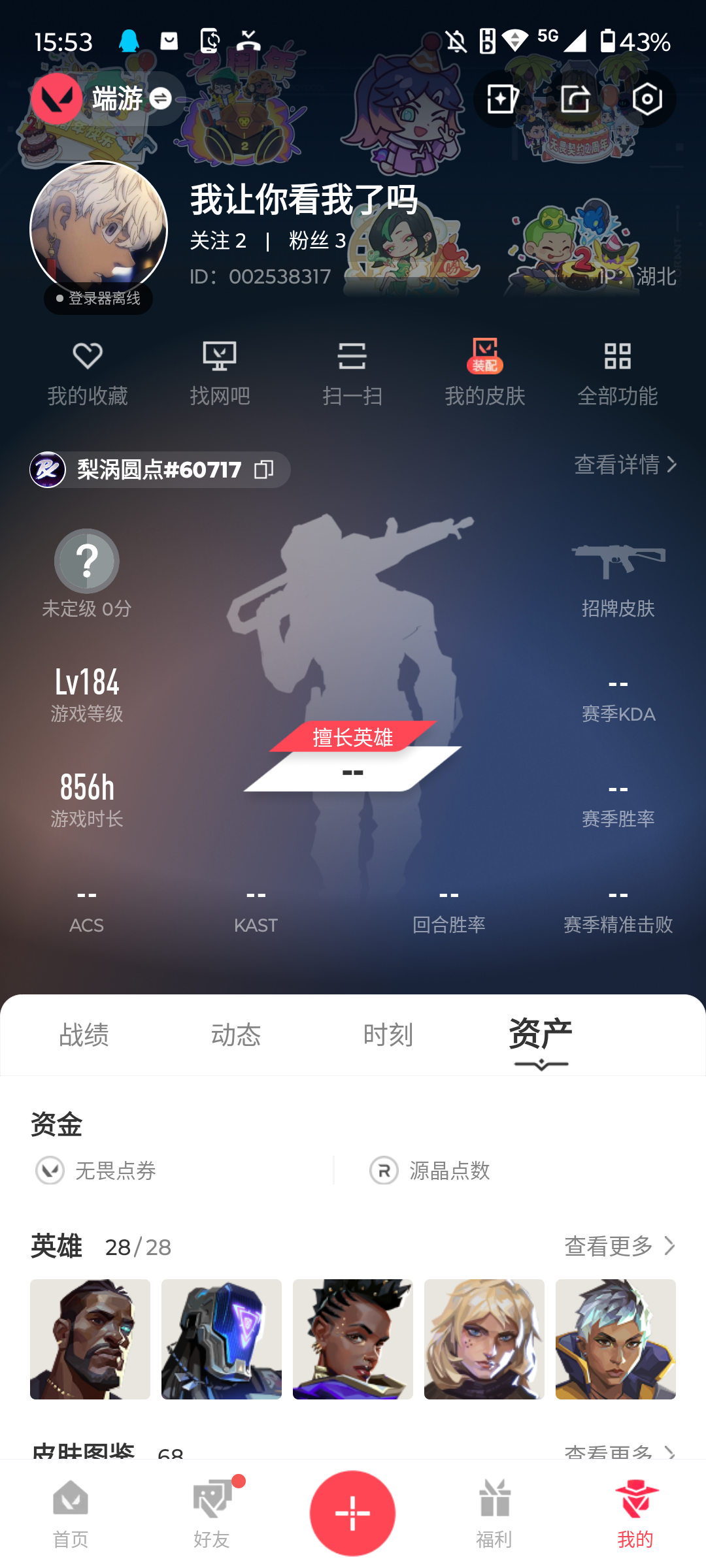The image size is (706, 1568).
Task: Share the profile page
Action: click(575, 99)
